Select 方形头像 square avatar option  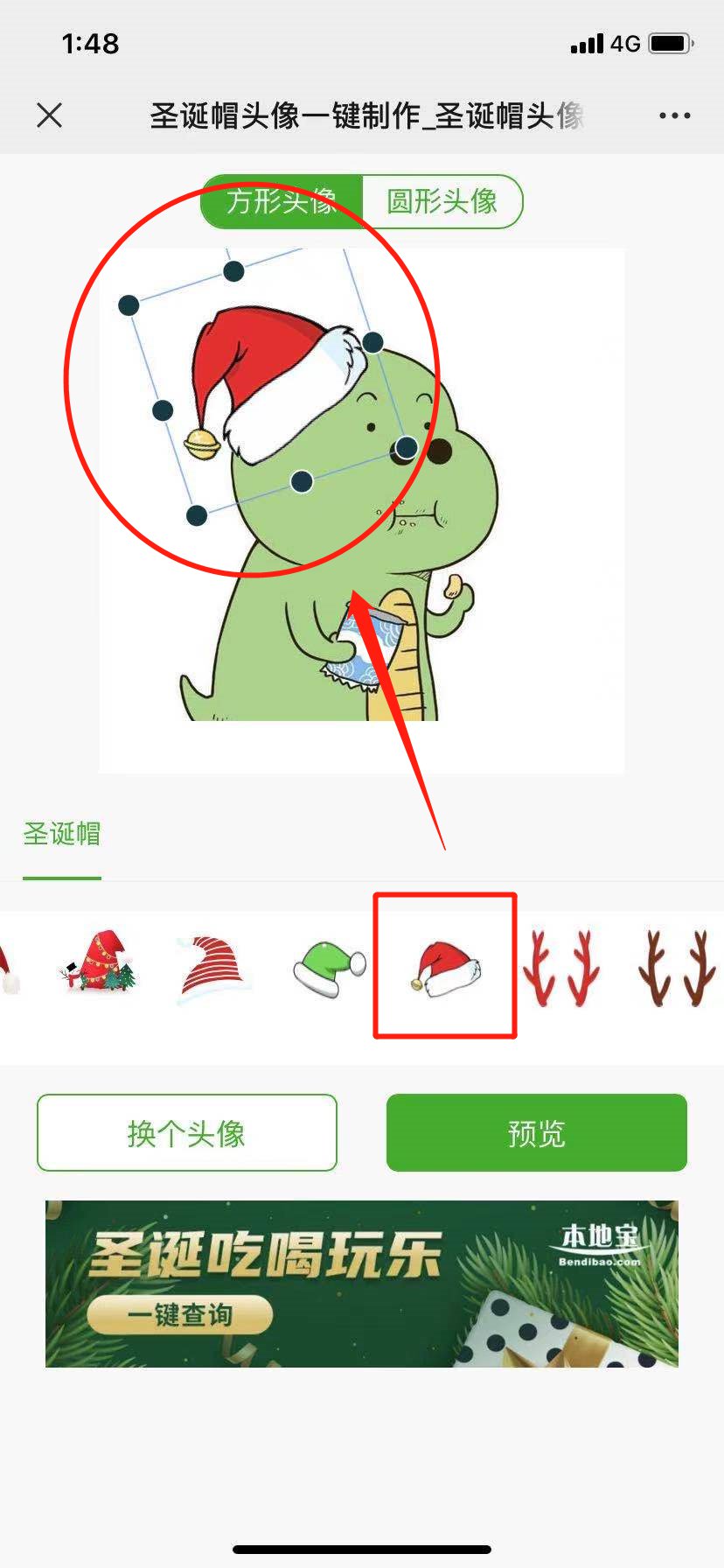[x=282, y=201]
